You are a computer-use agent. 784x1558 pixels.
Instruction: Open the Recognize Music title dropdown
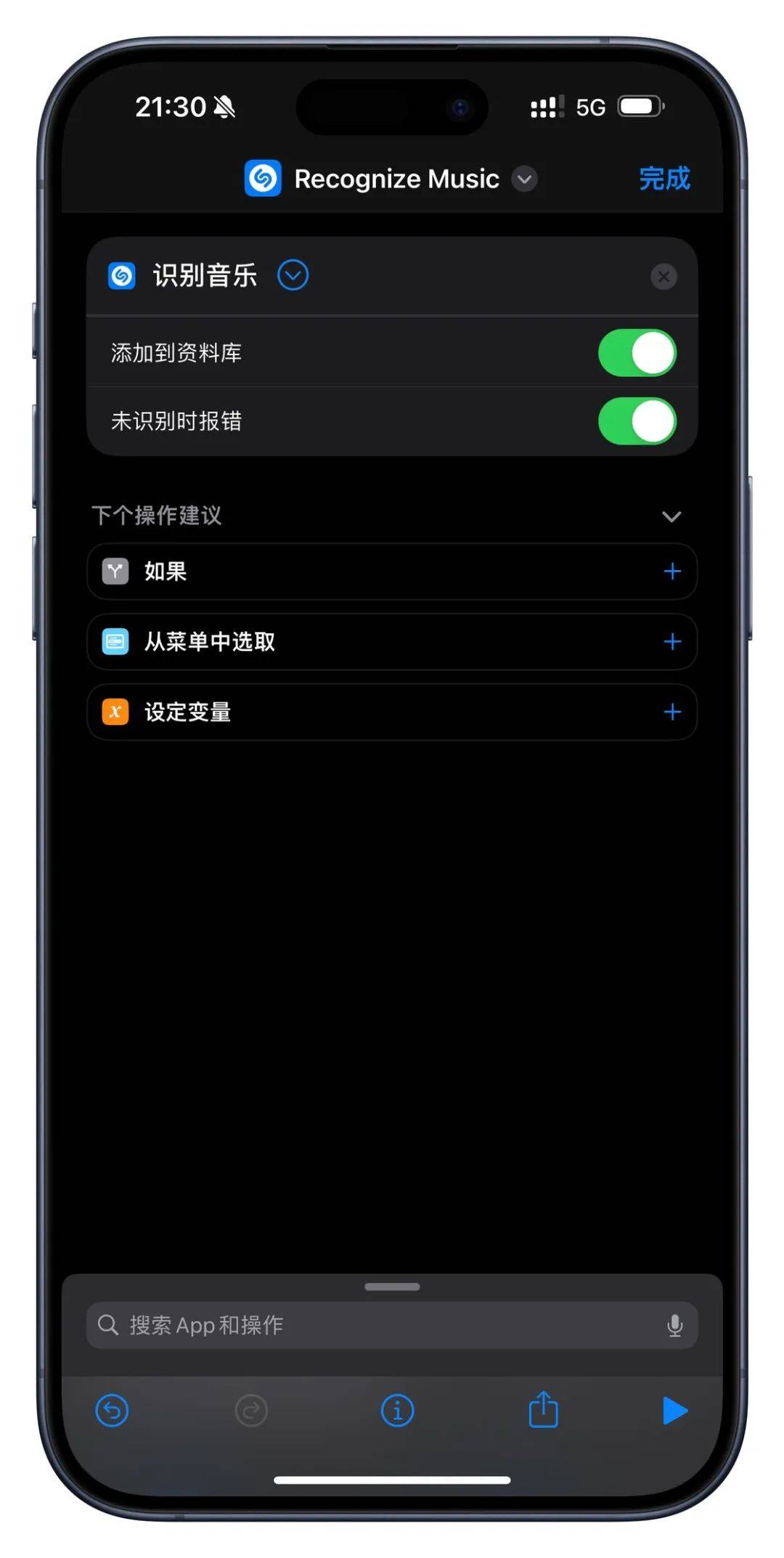(524, 179)
